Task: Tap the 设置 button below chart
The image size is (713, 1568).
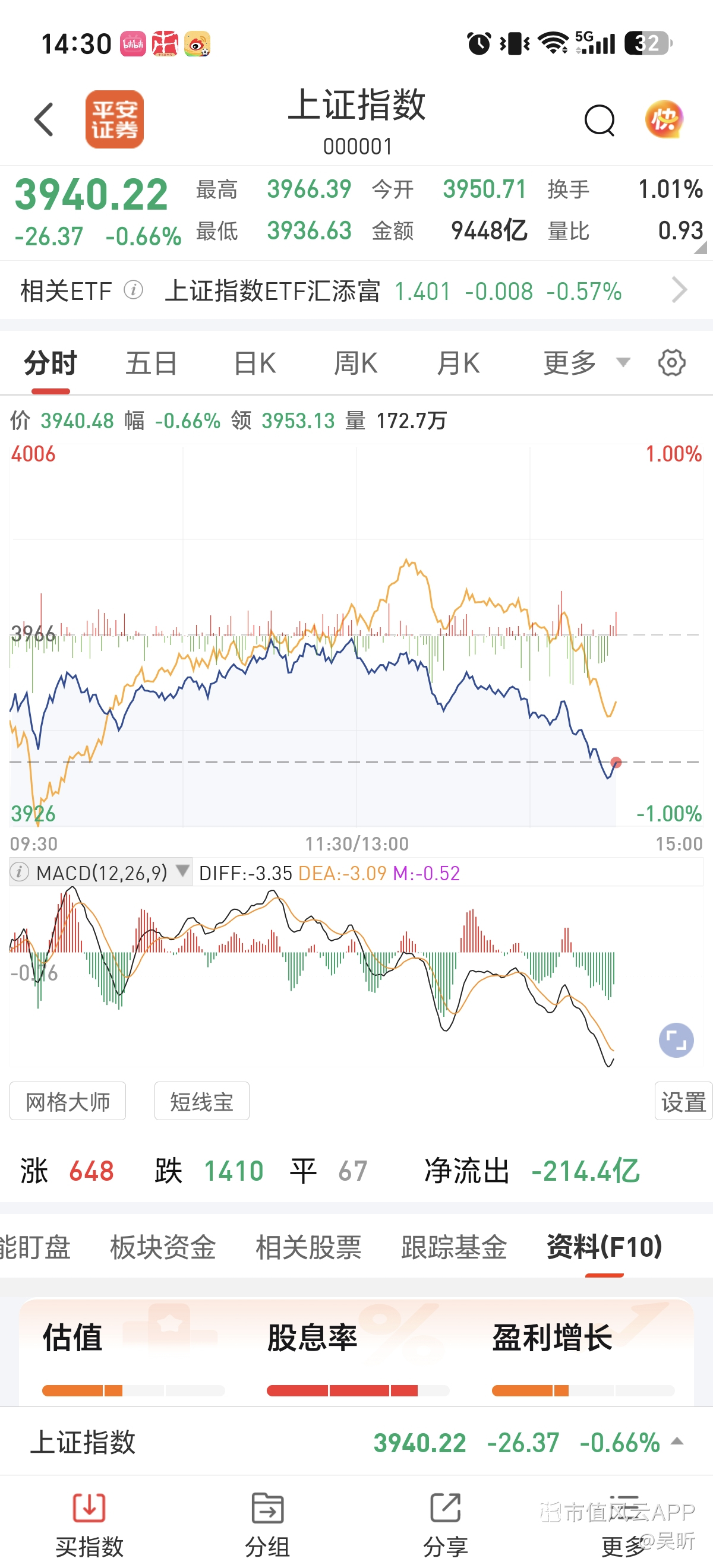Action: pyautogui.click(x=683, y=1101)
